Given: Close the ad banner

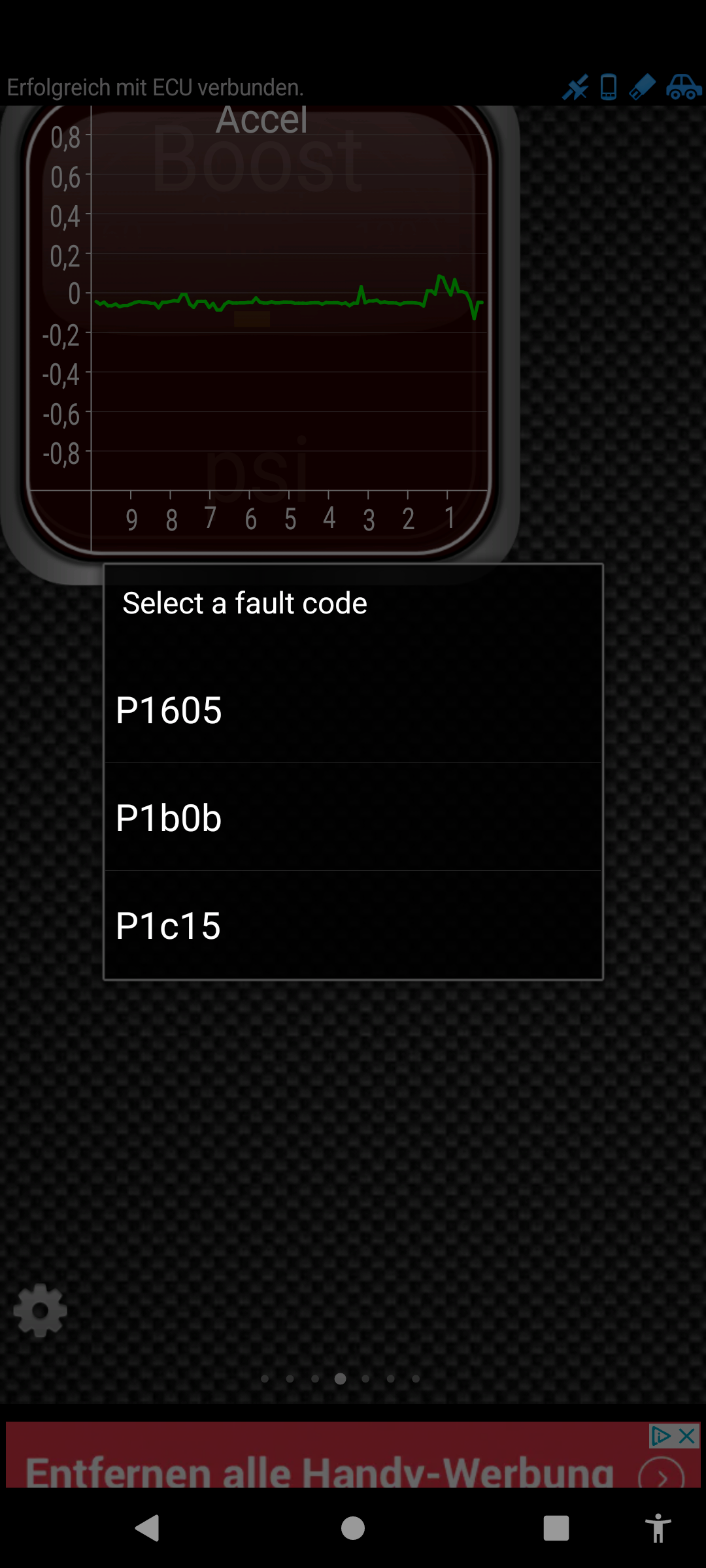Looking at the screenshot, I should tap(687, 1436).
